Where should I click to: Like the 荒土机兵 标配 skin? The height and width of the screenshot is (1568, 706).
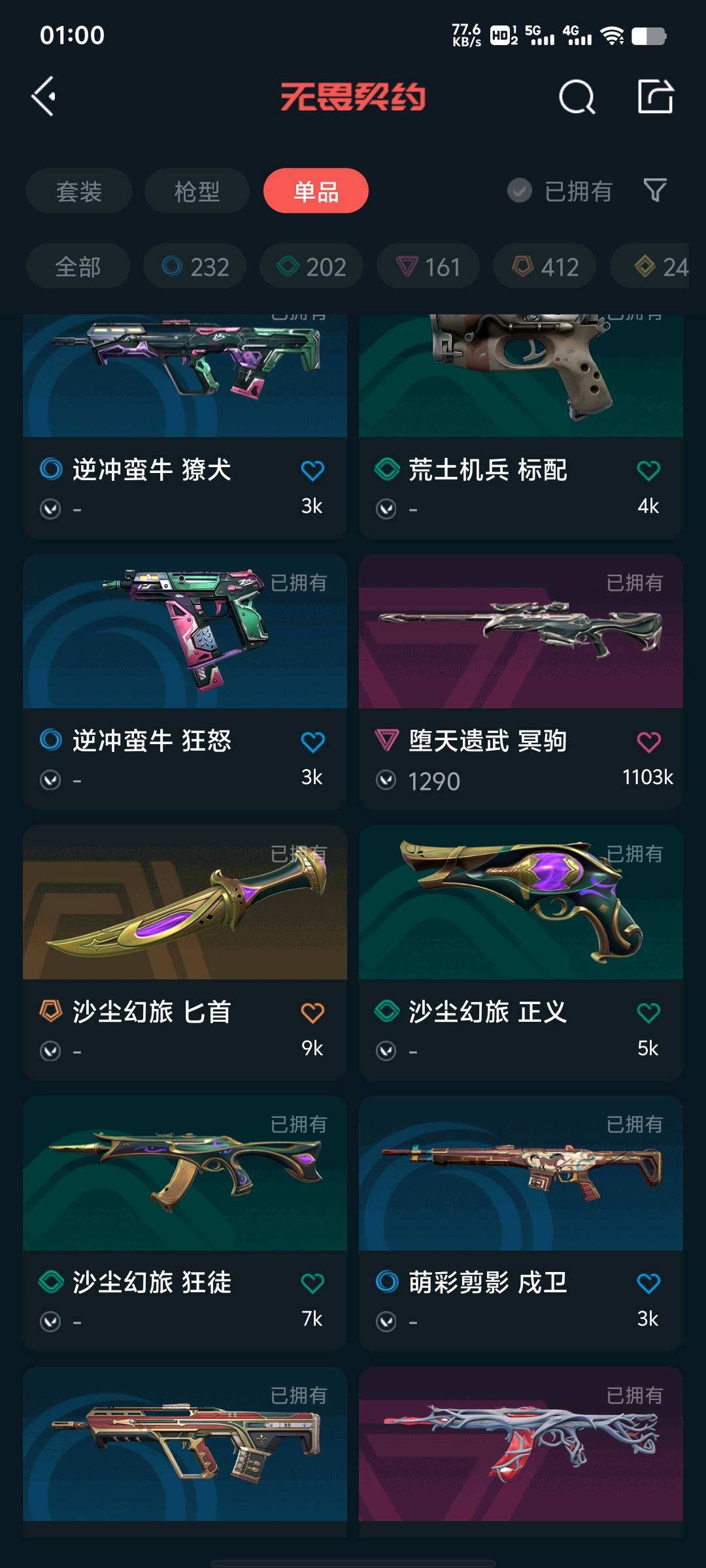click(x=648, y=470)
